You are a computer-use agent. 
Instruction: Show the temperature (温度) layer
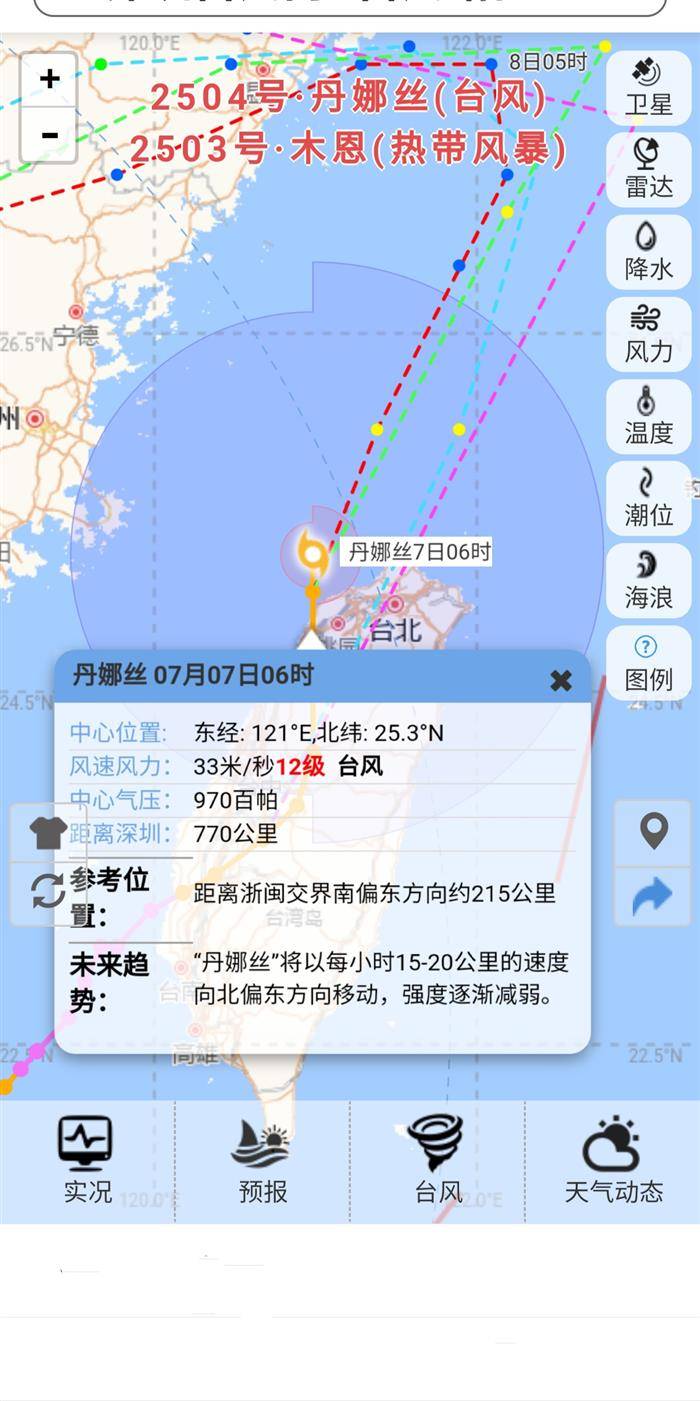(x=648, y=416)
